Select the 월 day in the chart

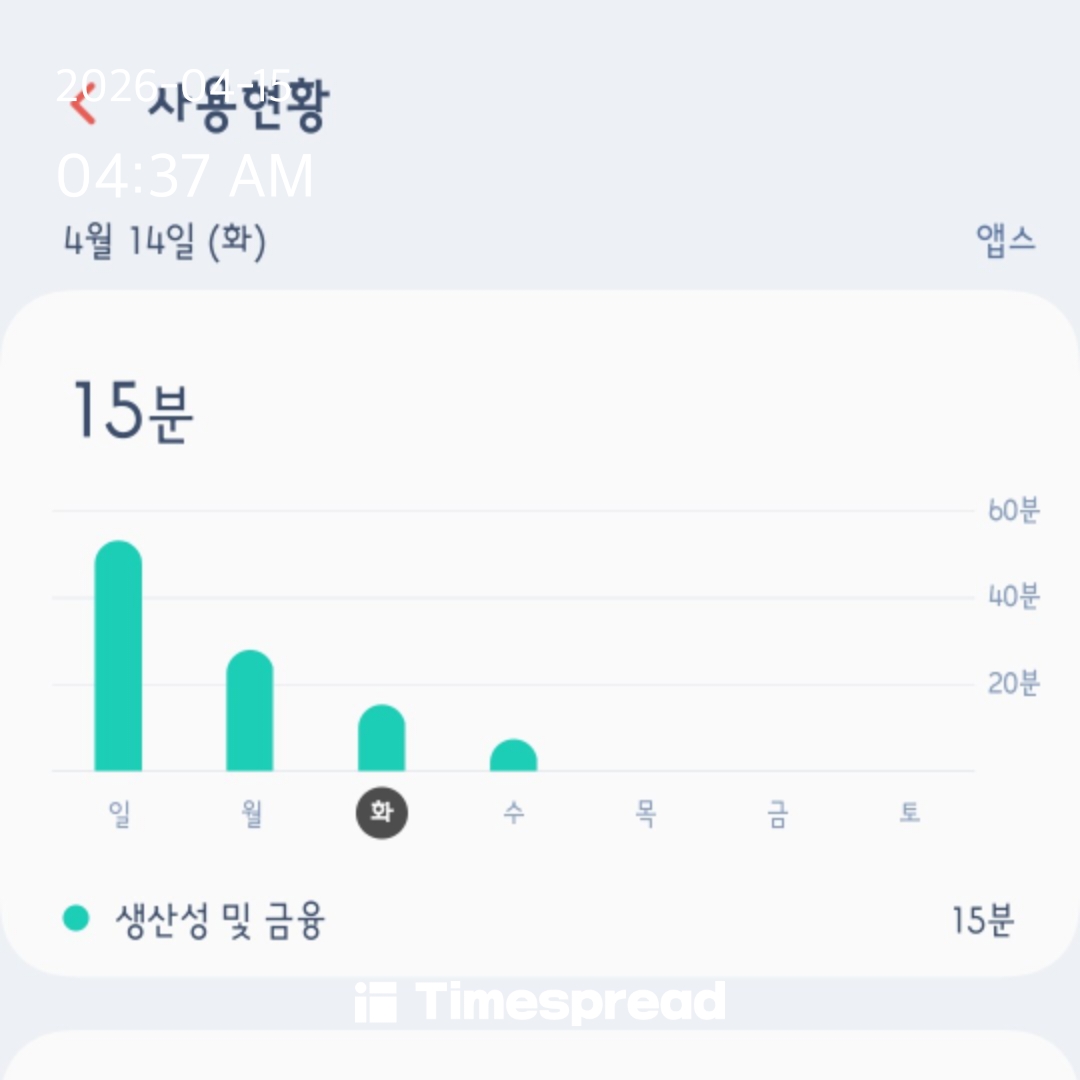tap(251, 814)
